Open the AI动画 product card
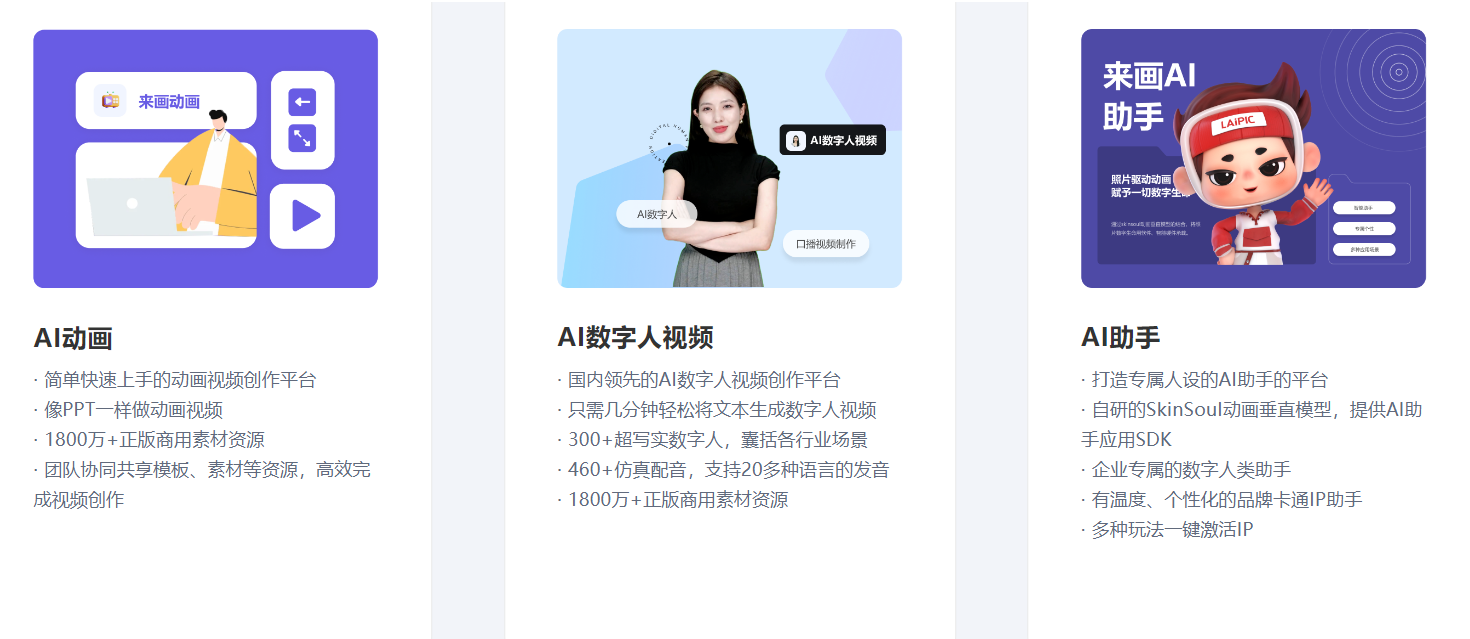Viewport: 1470px width, 639px height. click(205, 160)
